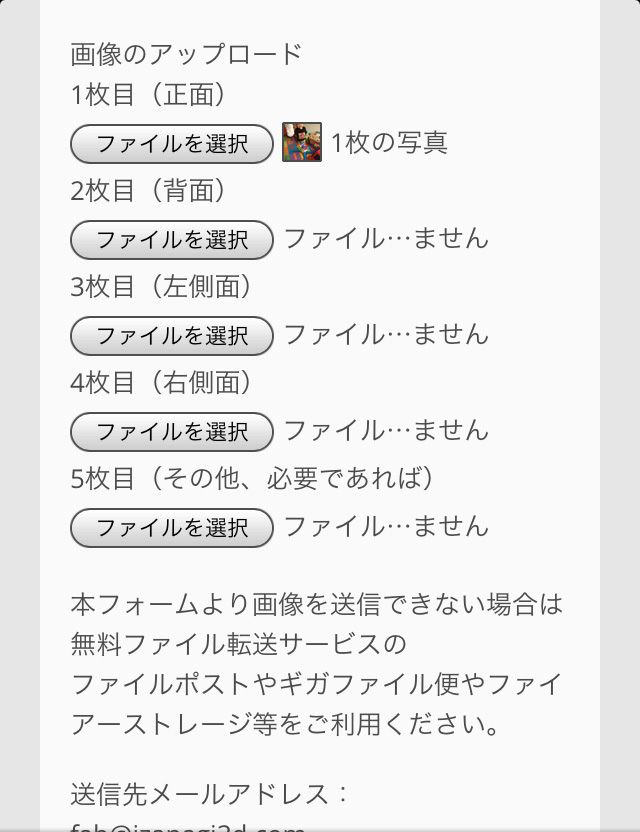Select file for 2枚目（背面）
Screen dimensions: 640x832
[172, 240]
